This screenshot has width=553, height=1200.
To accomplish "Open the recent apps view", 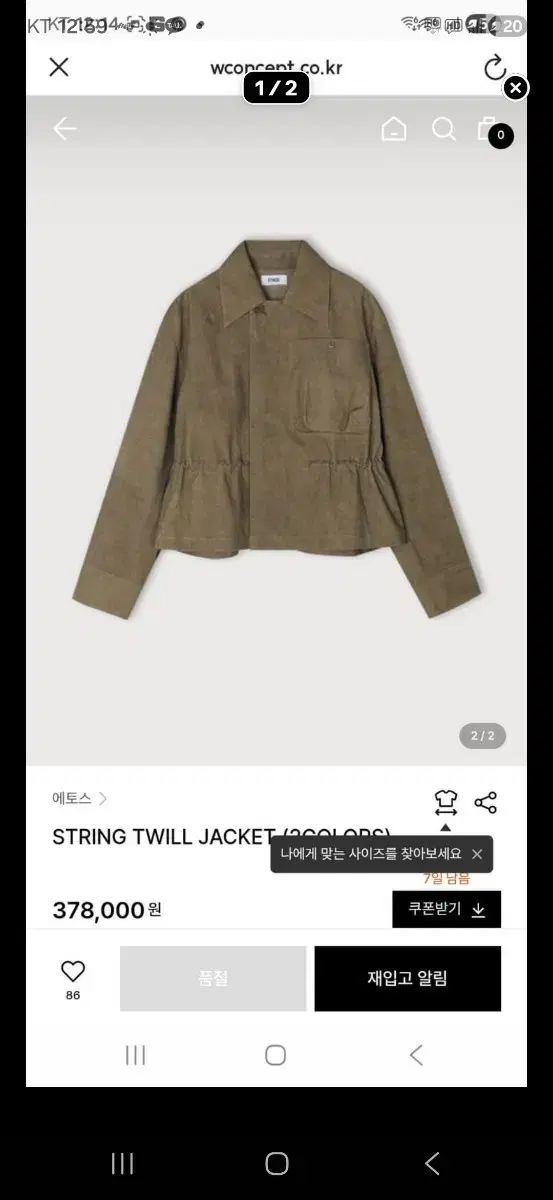I will (122, 1163).
